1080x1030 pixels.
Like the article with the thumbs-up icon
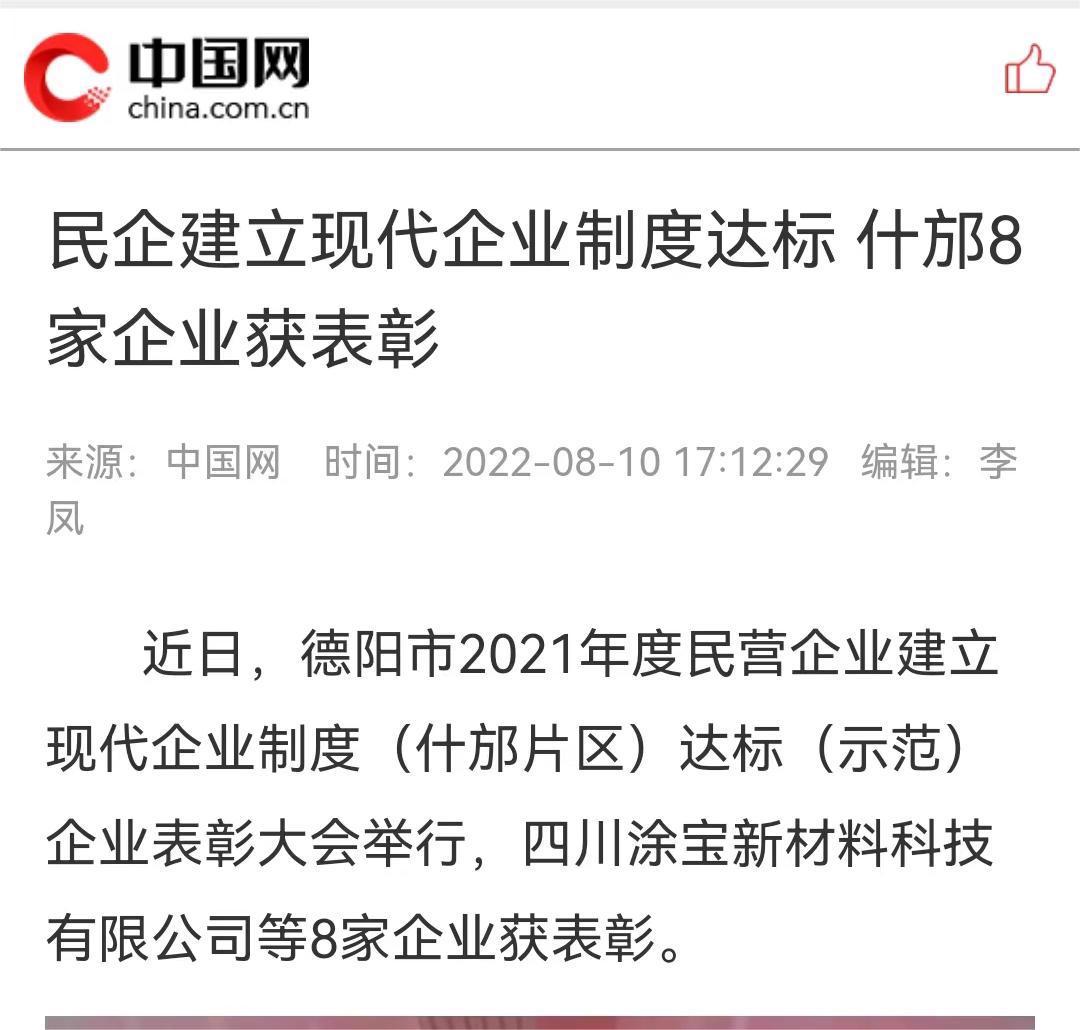[1029, 70]
